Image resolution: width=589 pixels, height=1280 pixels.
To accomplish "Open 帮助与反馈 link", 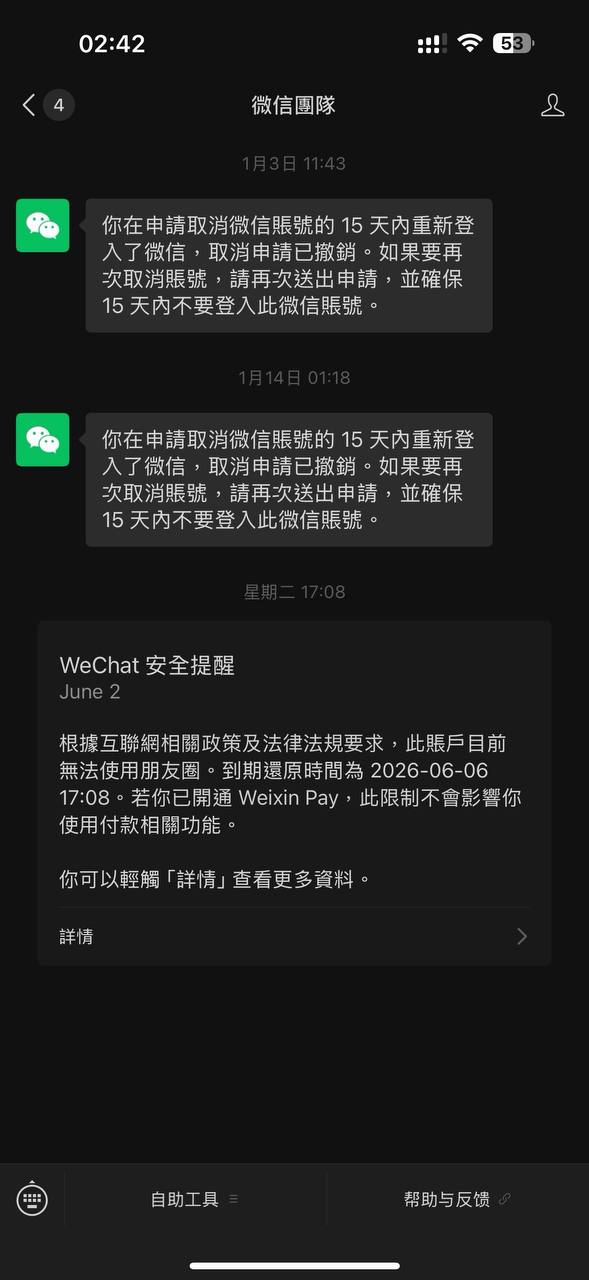I will (457, 1199).
